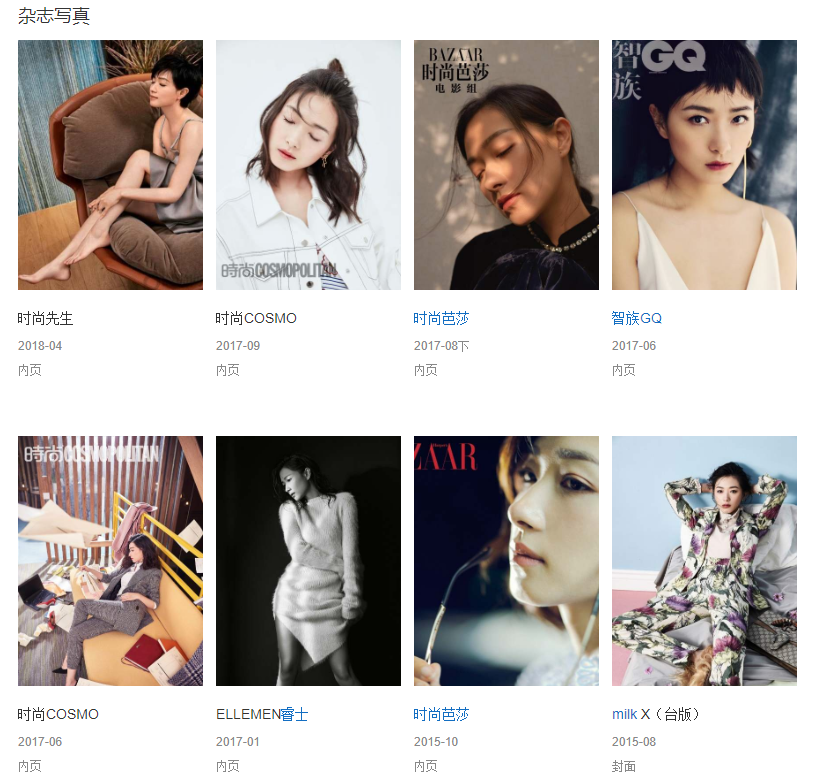This screenshot has width=817, height=782.
Task: Open the 时尚先生 2018-04 photo
Action: coord(110,165)
